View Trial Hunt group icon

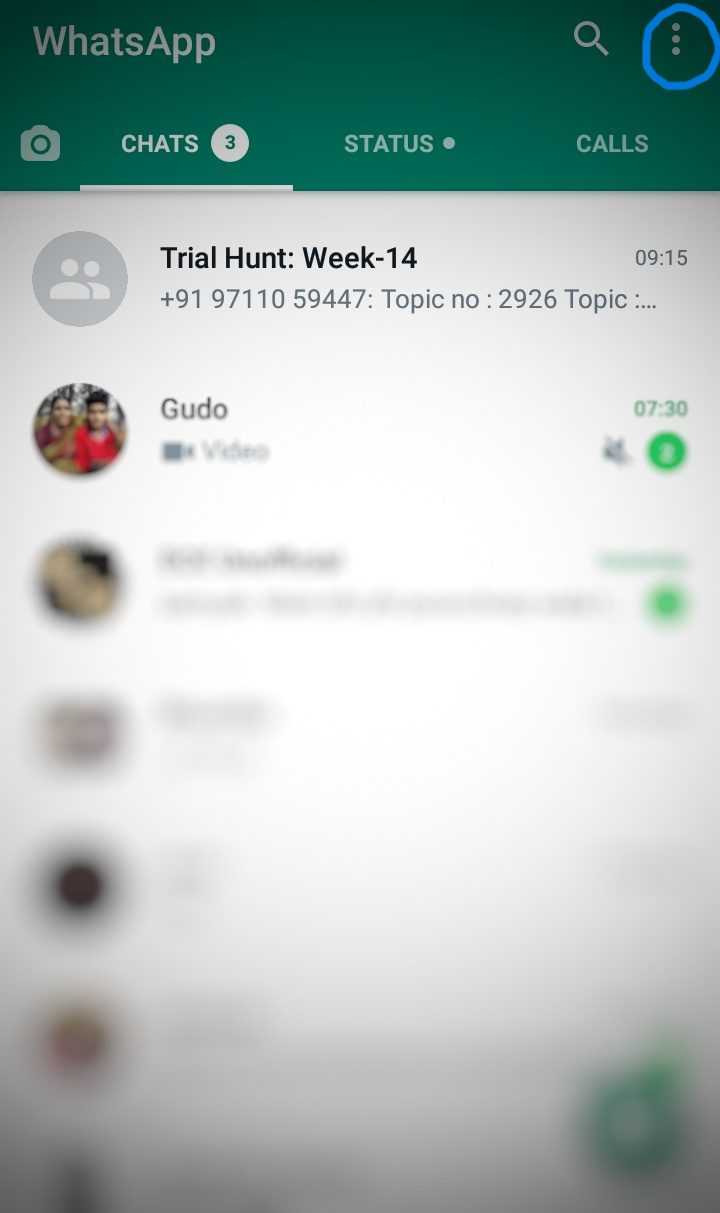click(80, 279)
